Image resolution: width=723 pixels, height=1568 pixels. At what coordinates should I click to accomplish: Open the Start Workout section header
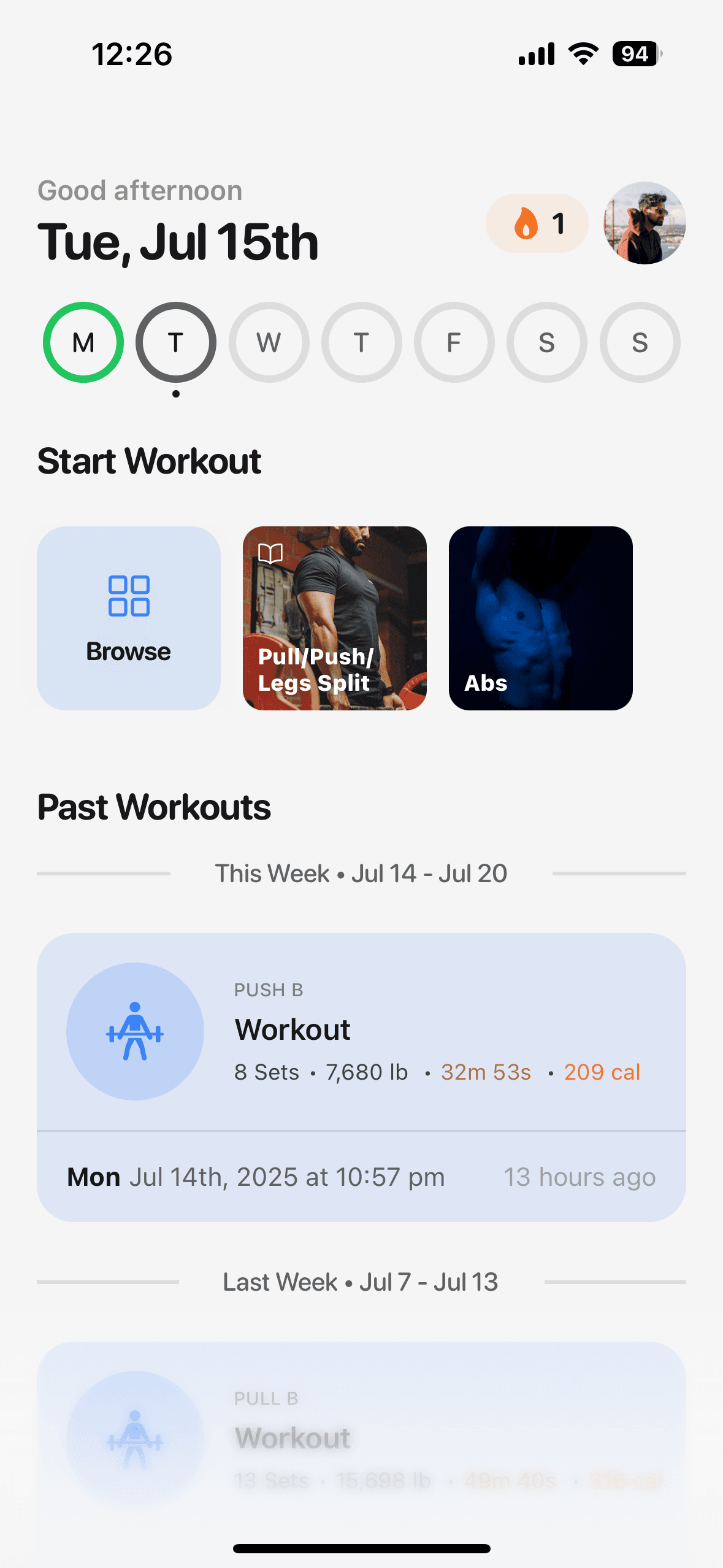tap(149, 461)
